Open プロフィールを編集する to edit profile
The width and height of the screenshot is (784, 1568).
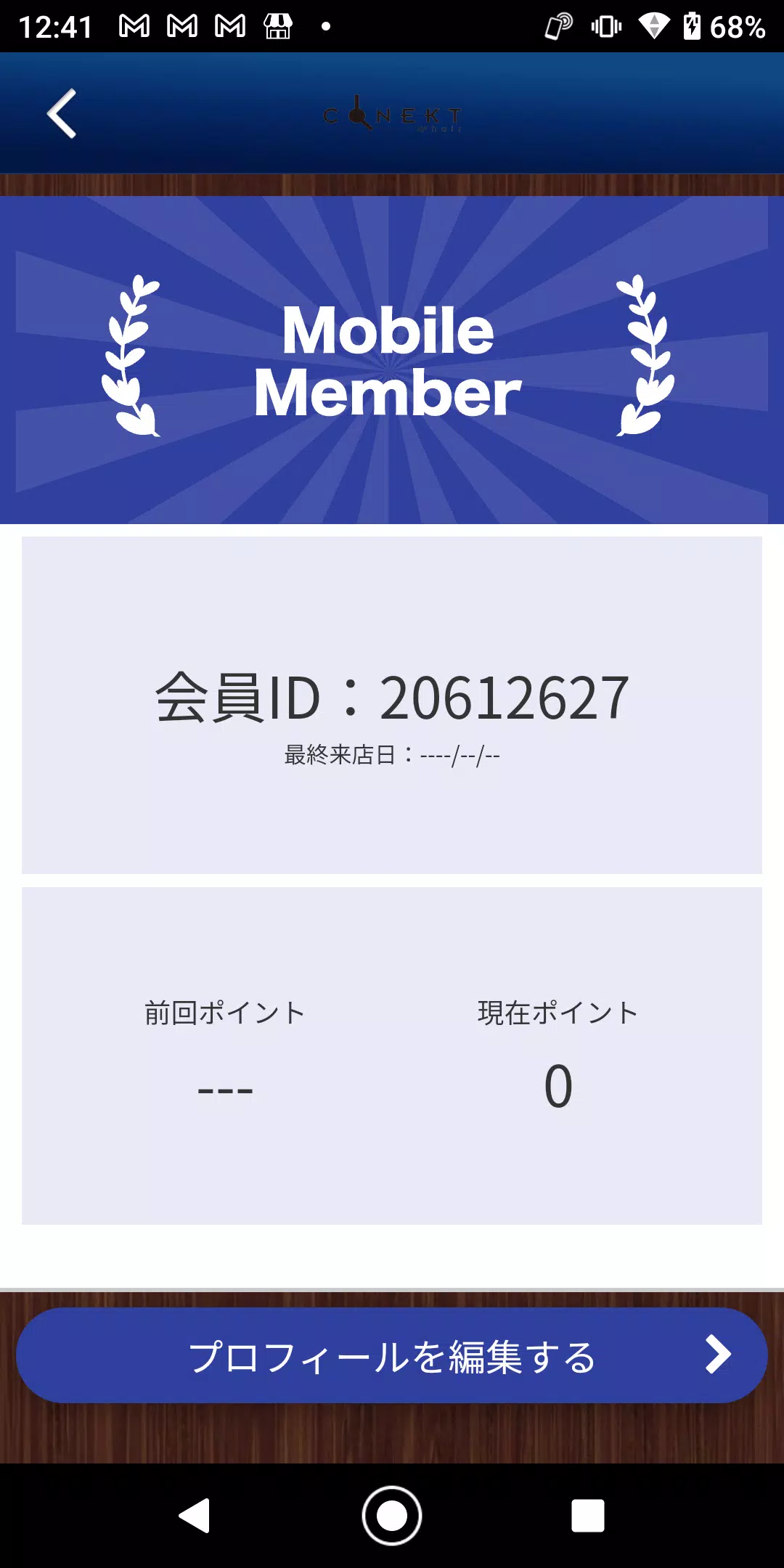coord(392,1355)
